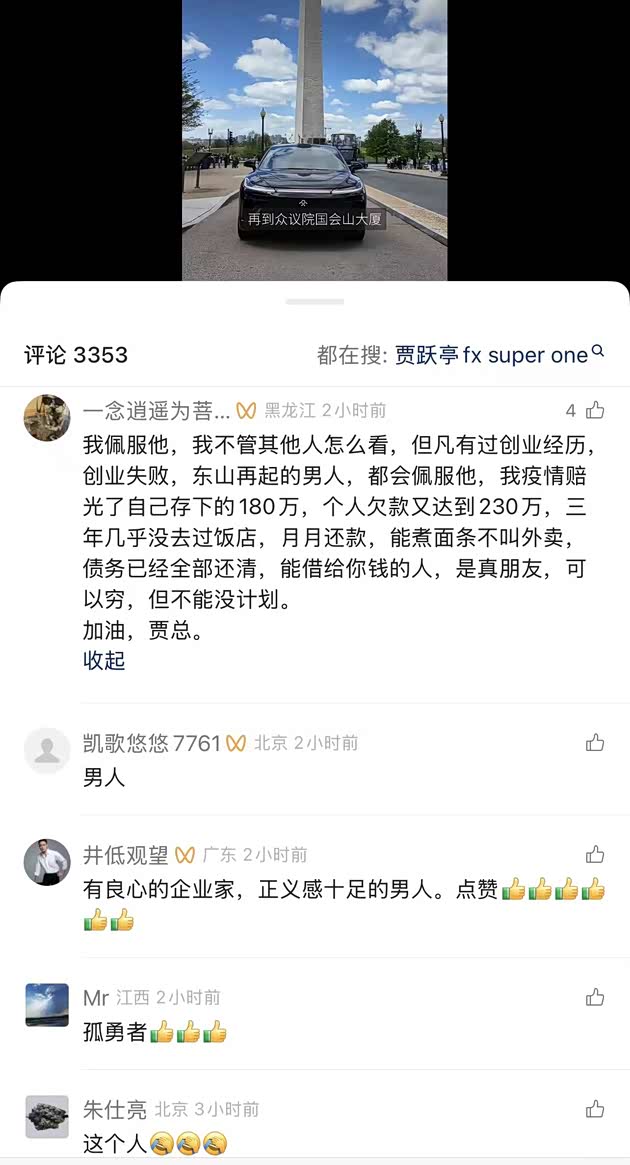Like 井低观望's comment

tap(595, 854)
